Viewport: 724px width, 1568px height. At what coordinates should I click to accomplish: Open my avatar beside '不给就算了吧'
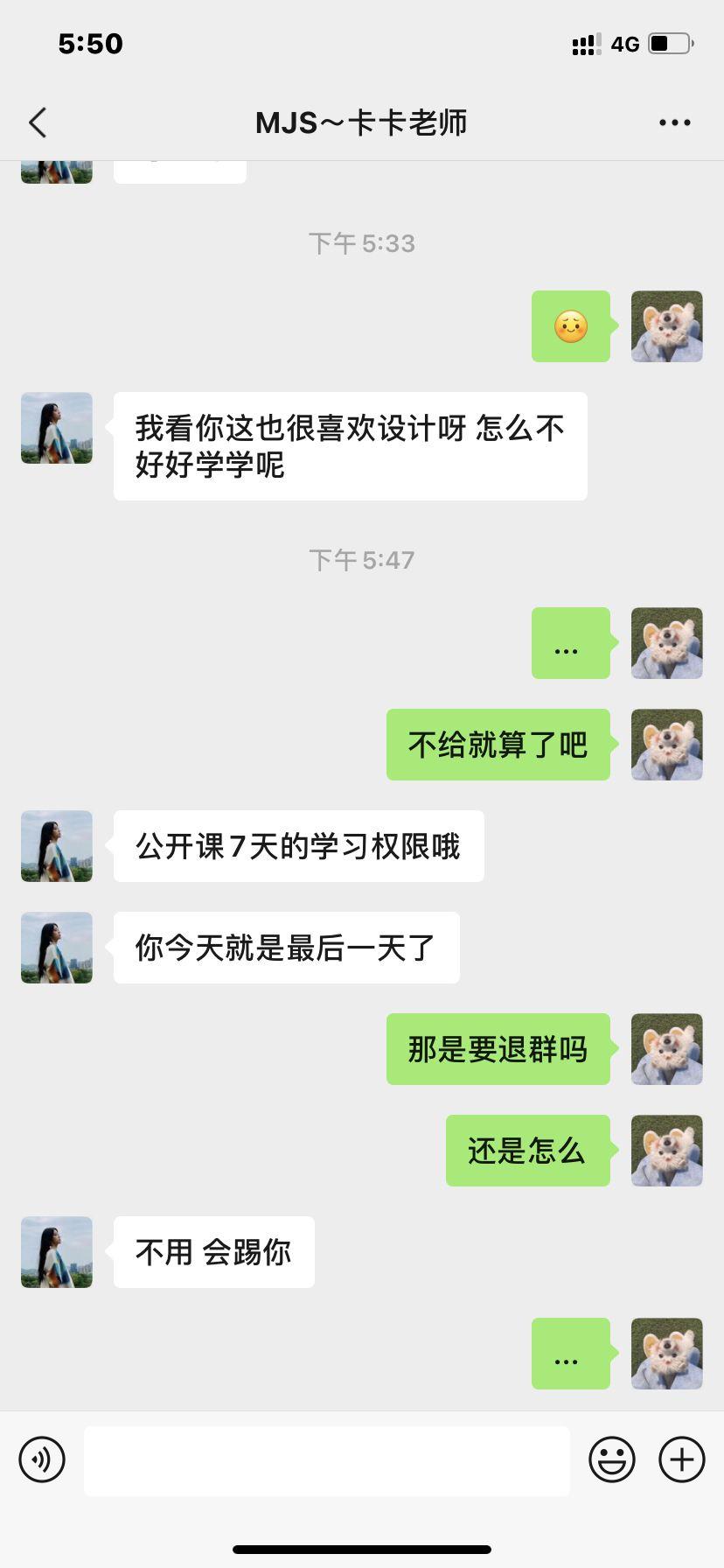point(667,745)
